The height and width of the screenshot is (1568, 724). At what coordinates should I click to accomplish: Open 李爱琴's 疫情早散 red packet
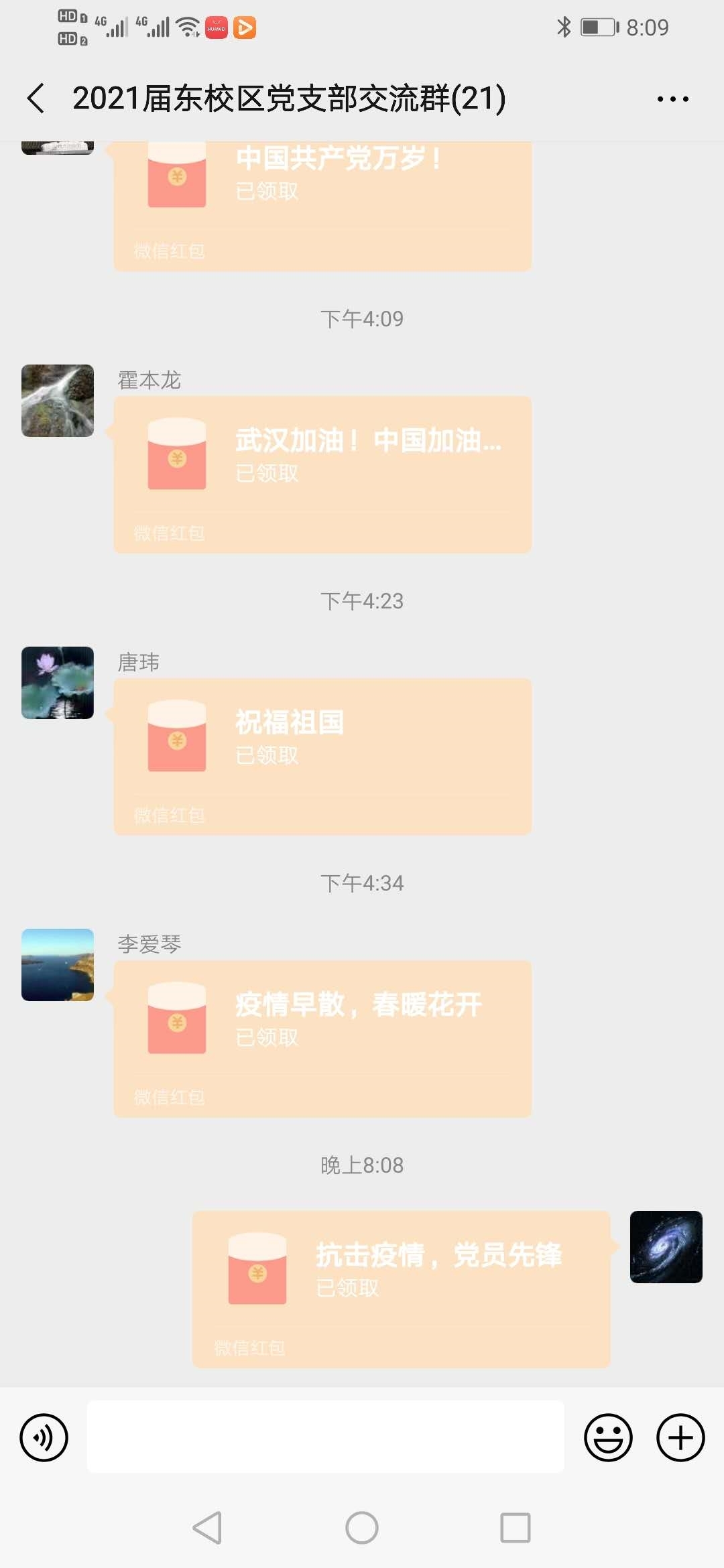pos(322,1037)
